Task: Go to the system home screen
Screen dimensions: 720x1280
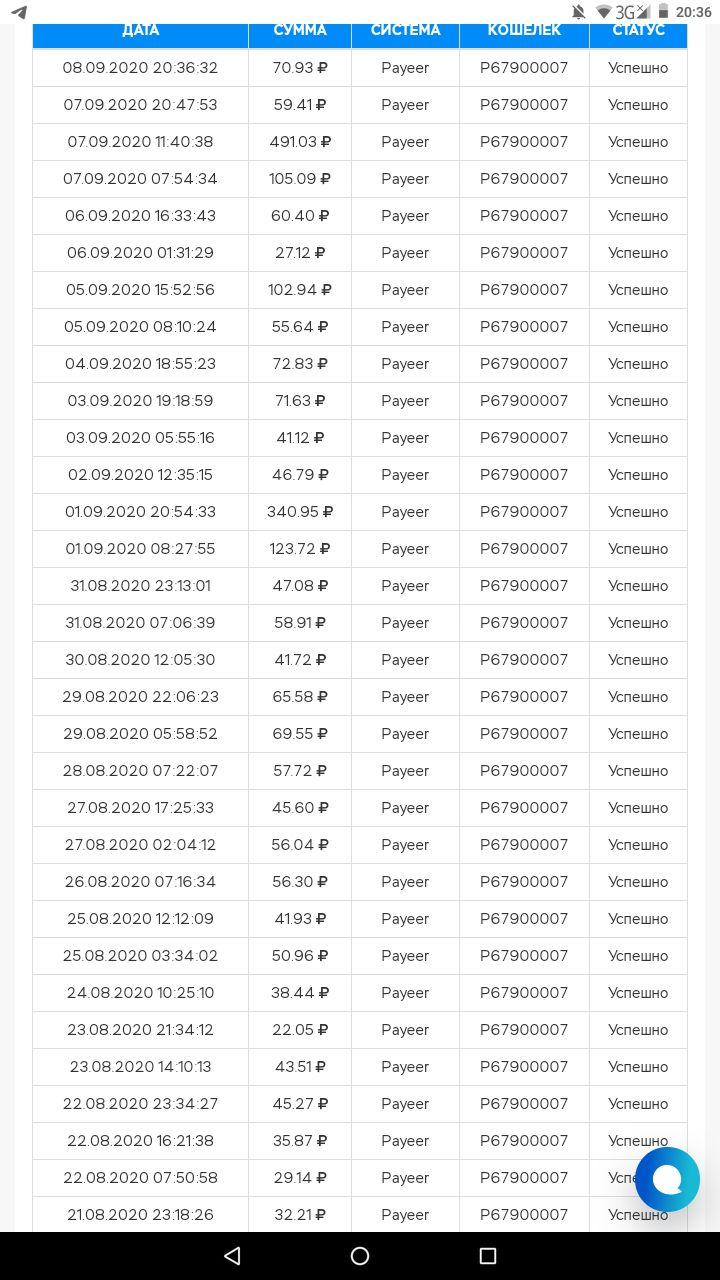Action: pyautogui.click(x=360, y=1256)
